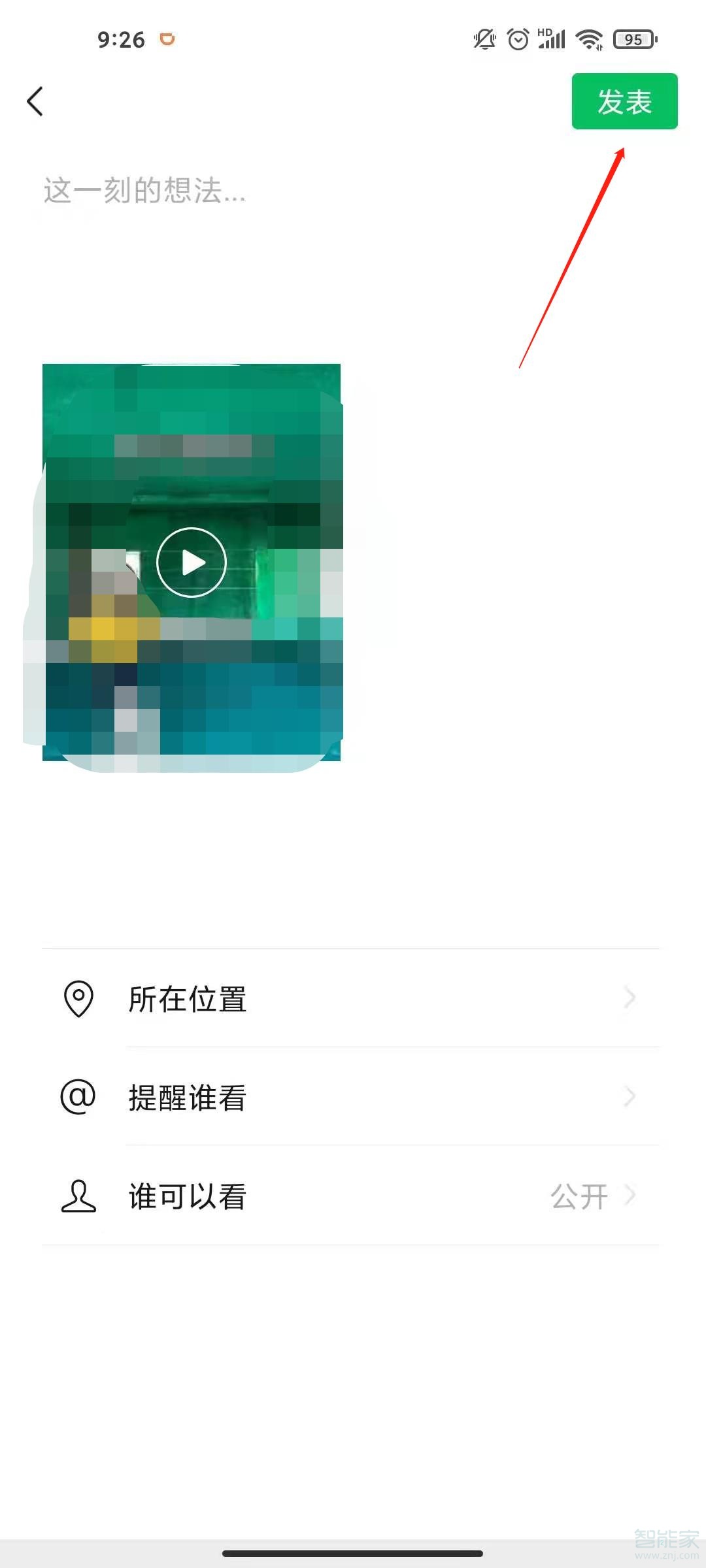Select 所在位置 to add a location
The image size is (706, 1568).
(186, 998)
